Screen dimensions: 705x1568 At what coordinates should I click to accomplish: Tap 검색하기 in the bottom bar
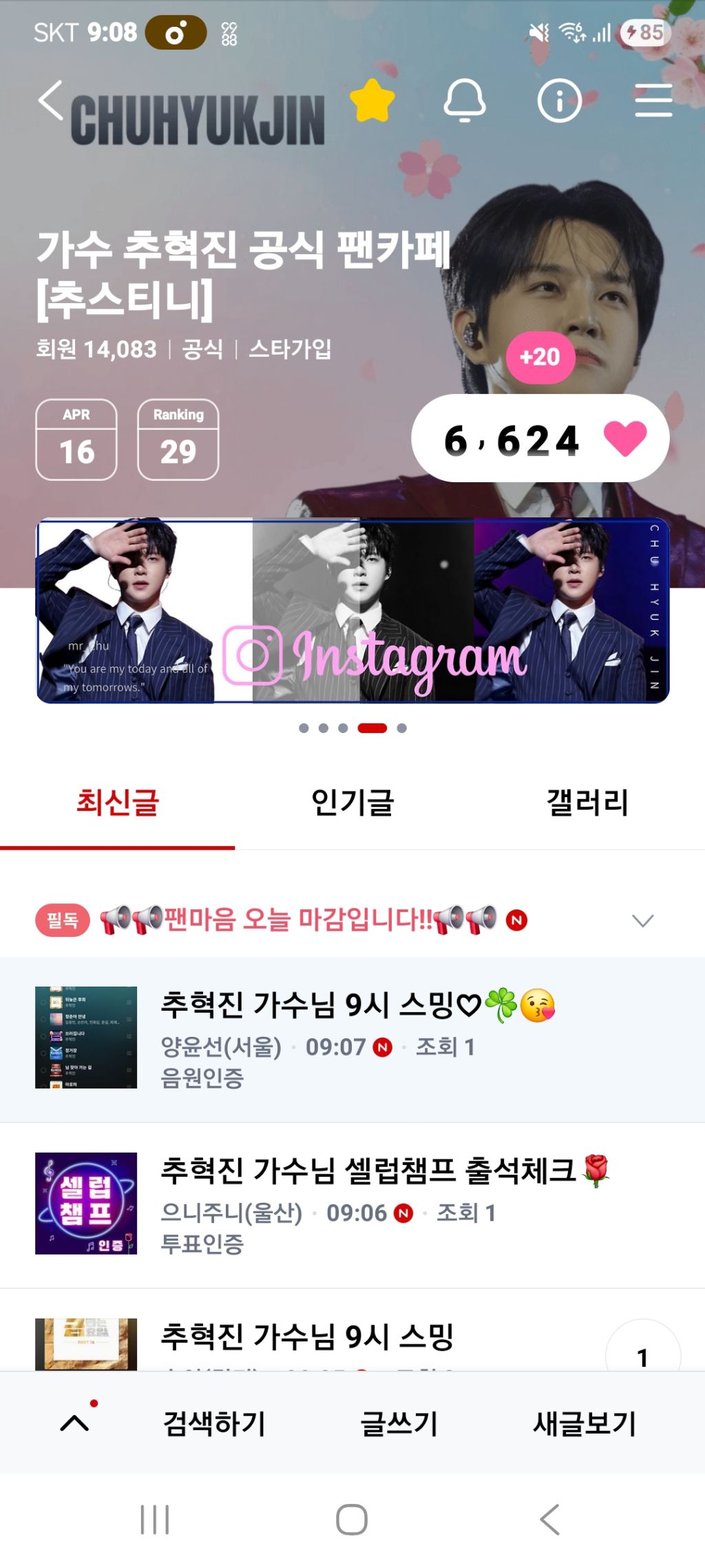(x=214, y=1423)
